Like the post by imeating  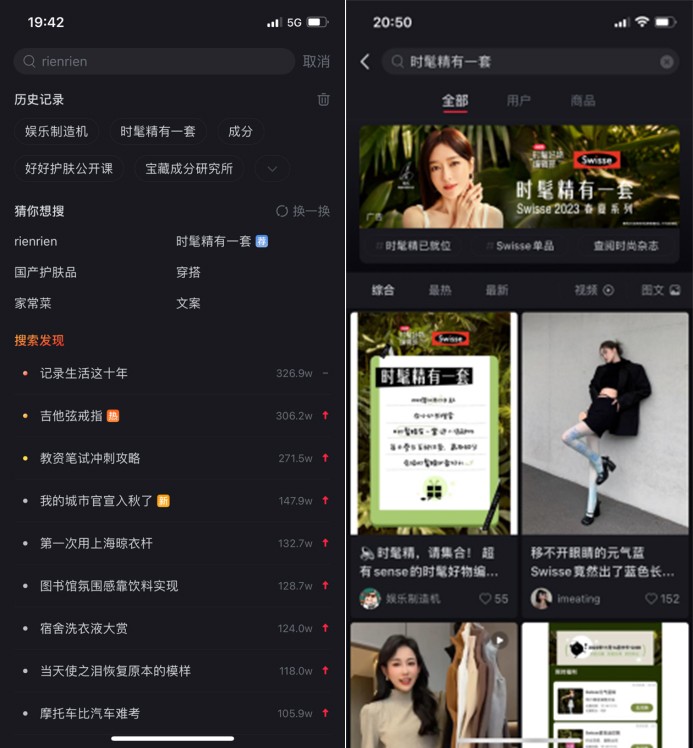[x=662, y=598]
